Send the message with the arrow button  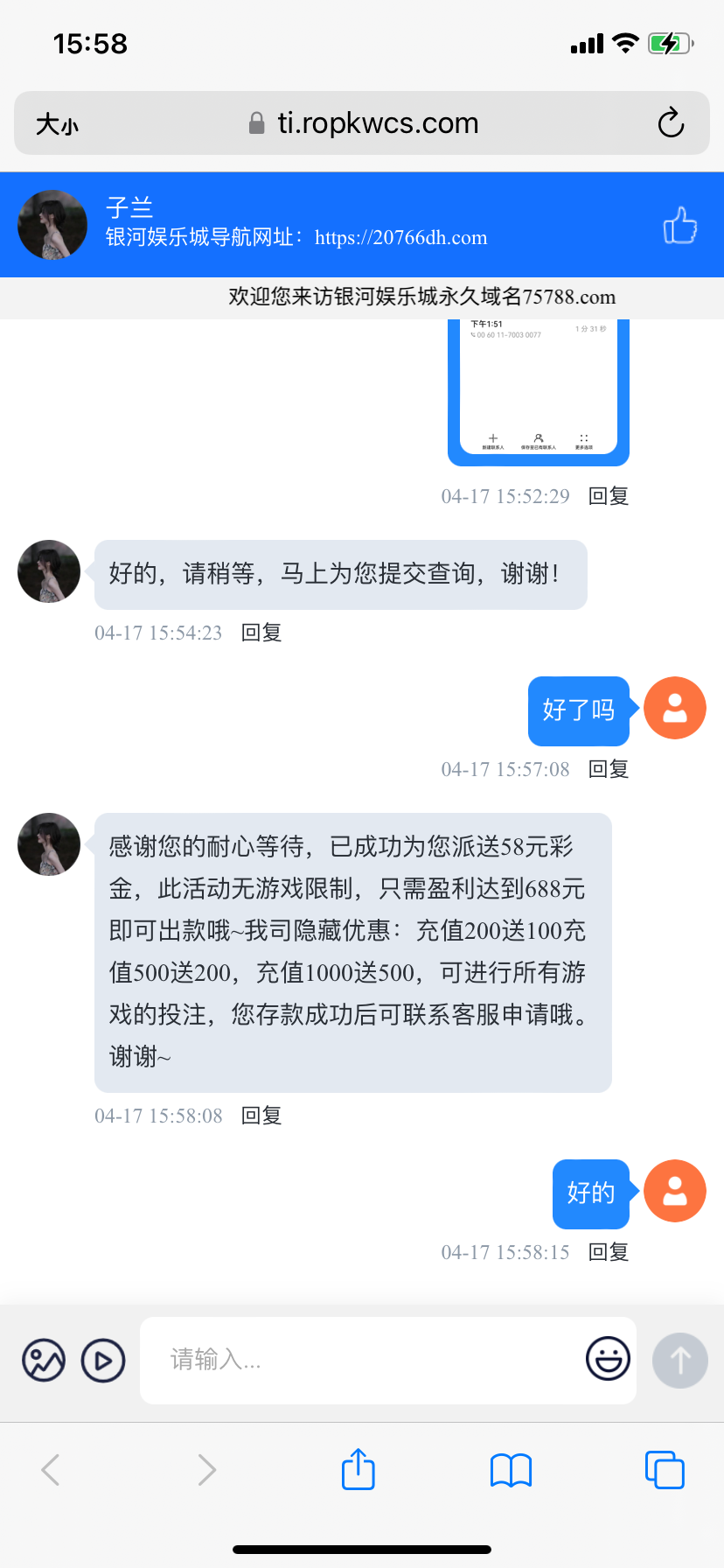coord(680,1361)
